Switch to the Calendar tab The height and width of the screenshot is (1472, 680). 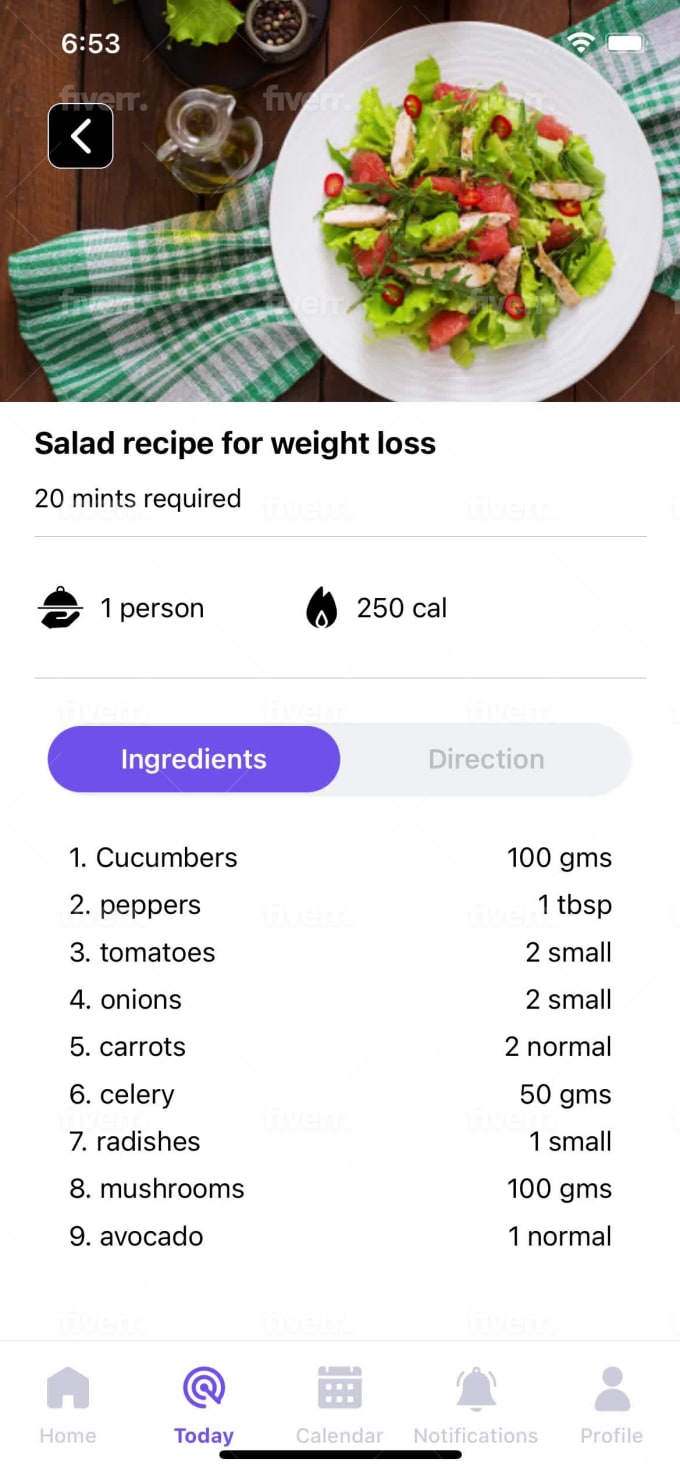(x=340, y=1406)
